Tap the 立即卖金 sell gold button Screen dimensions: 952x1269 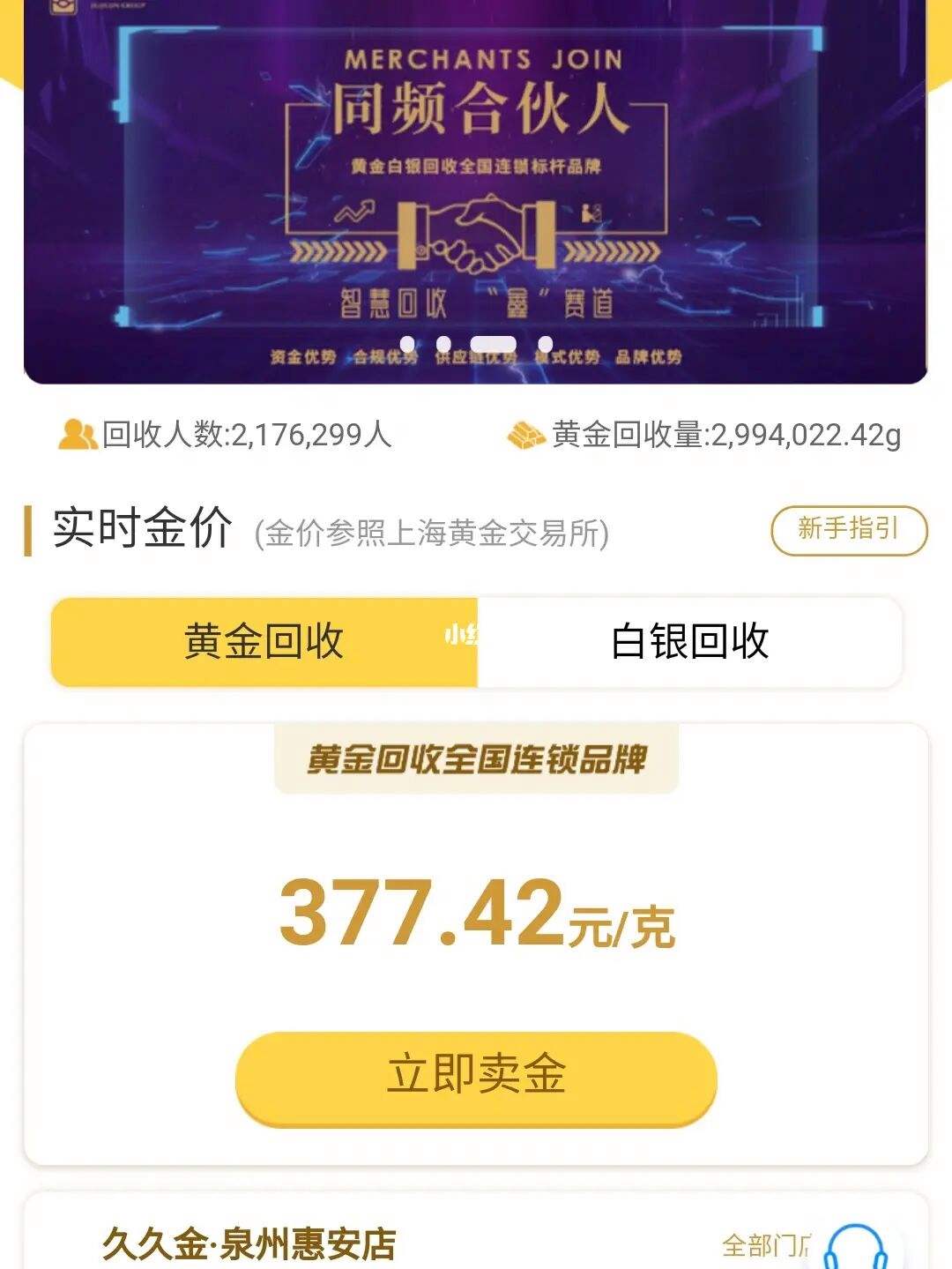point(476,1077)
